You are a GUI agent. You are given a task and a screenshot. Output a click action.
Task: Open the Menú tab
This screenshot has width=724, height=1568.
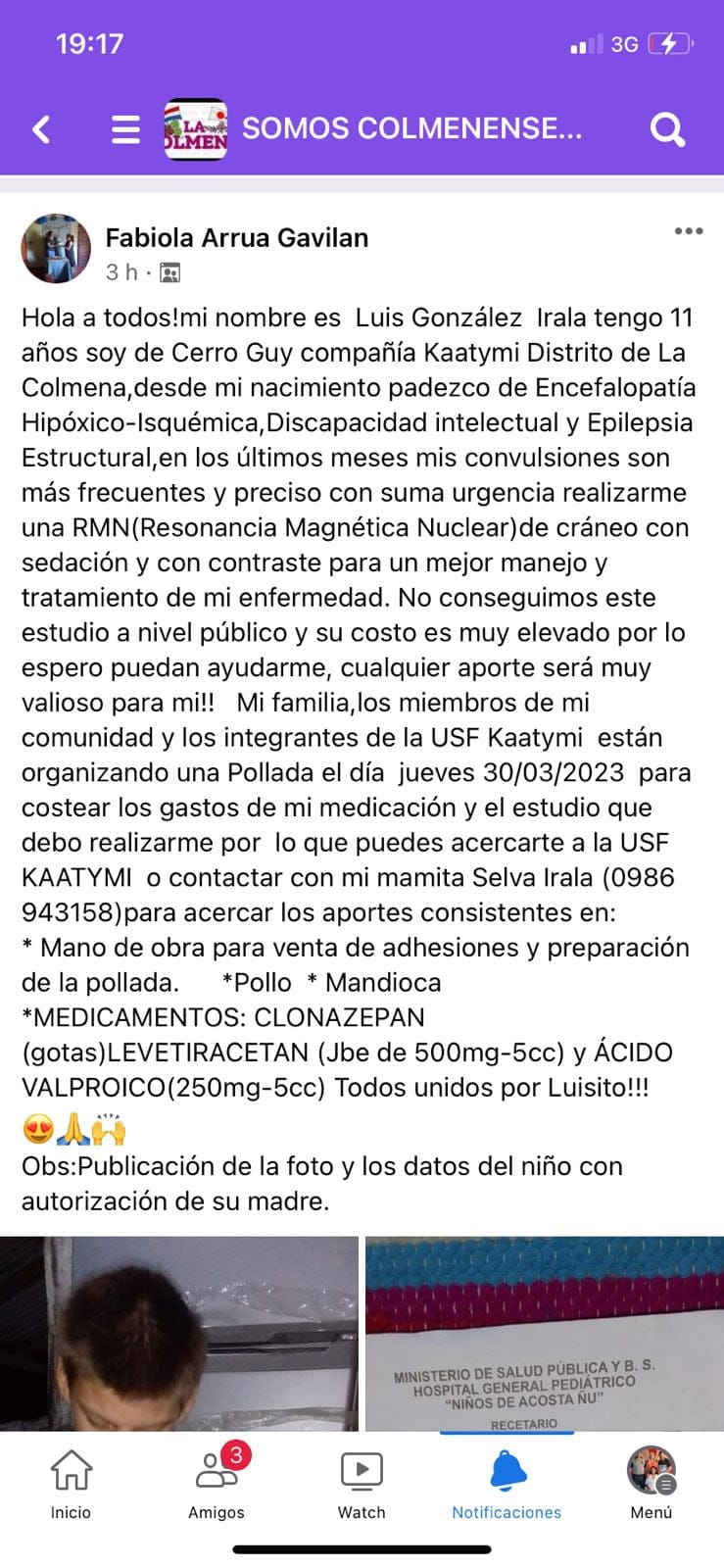[652, 1484]
